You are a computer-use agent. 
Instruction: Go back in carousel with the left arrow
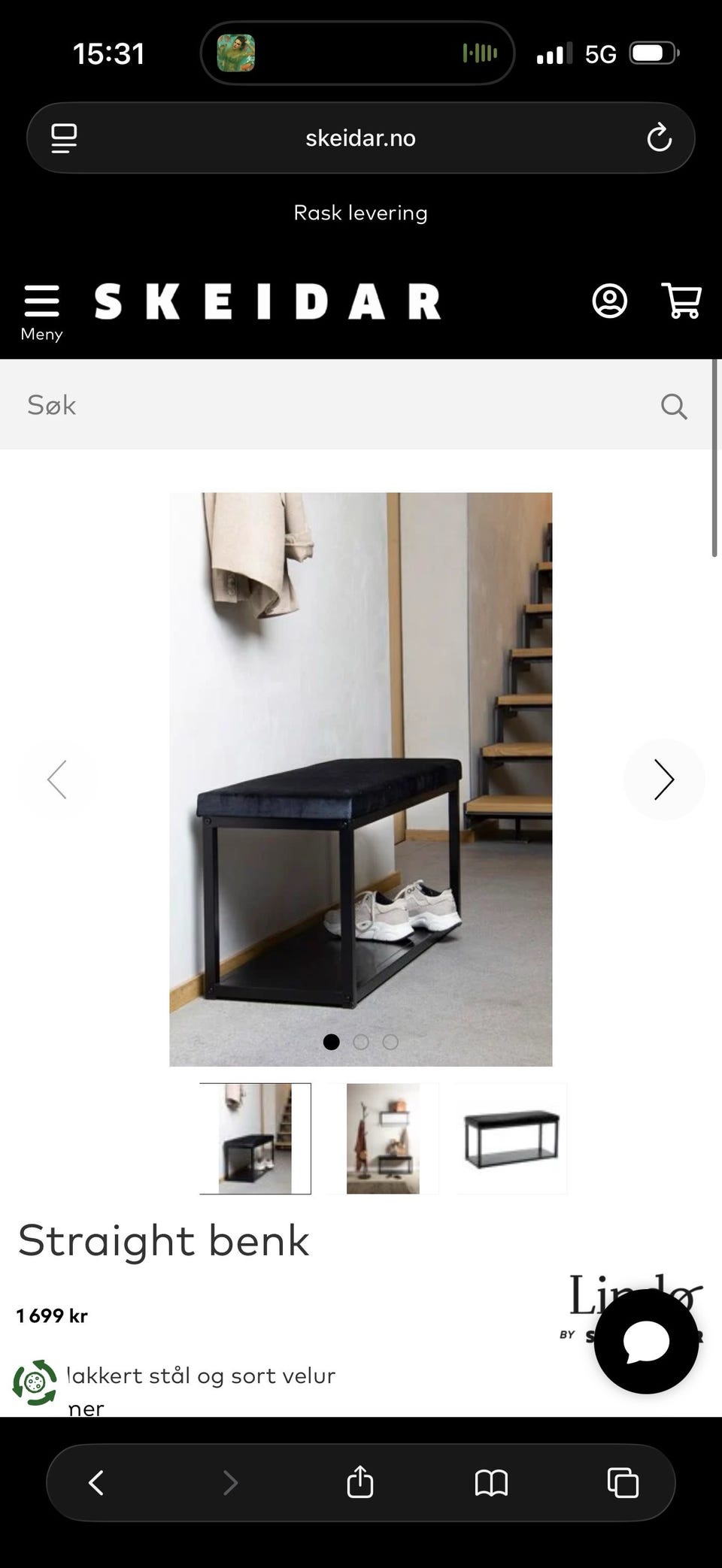pos(57,779)
